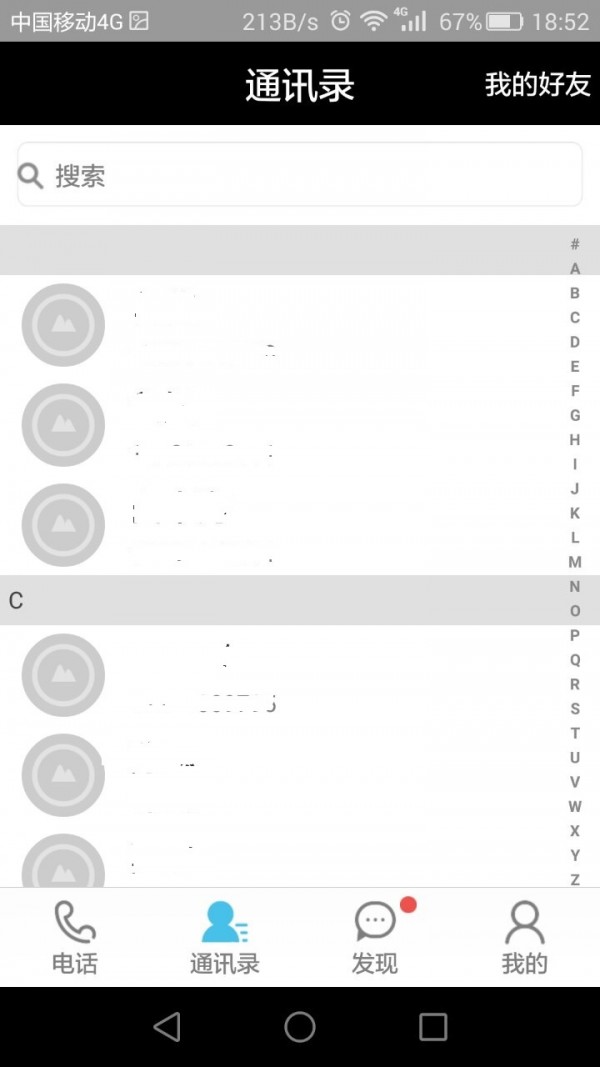Screen dimensions: 600x1067
Task: Jump to letter H in index
Action: (x=575, y=440)
